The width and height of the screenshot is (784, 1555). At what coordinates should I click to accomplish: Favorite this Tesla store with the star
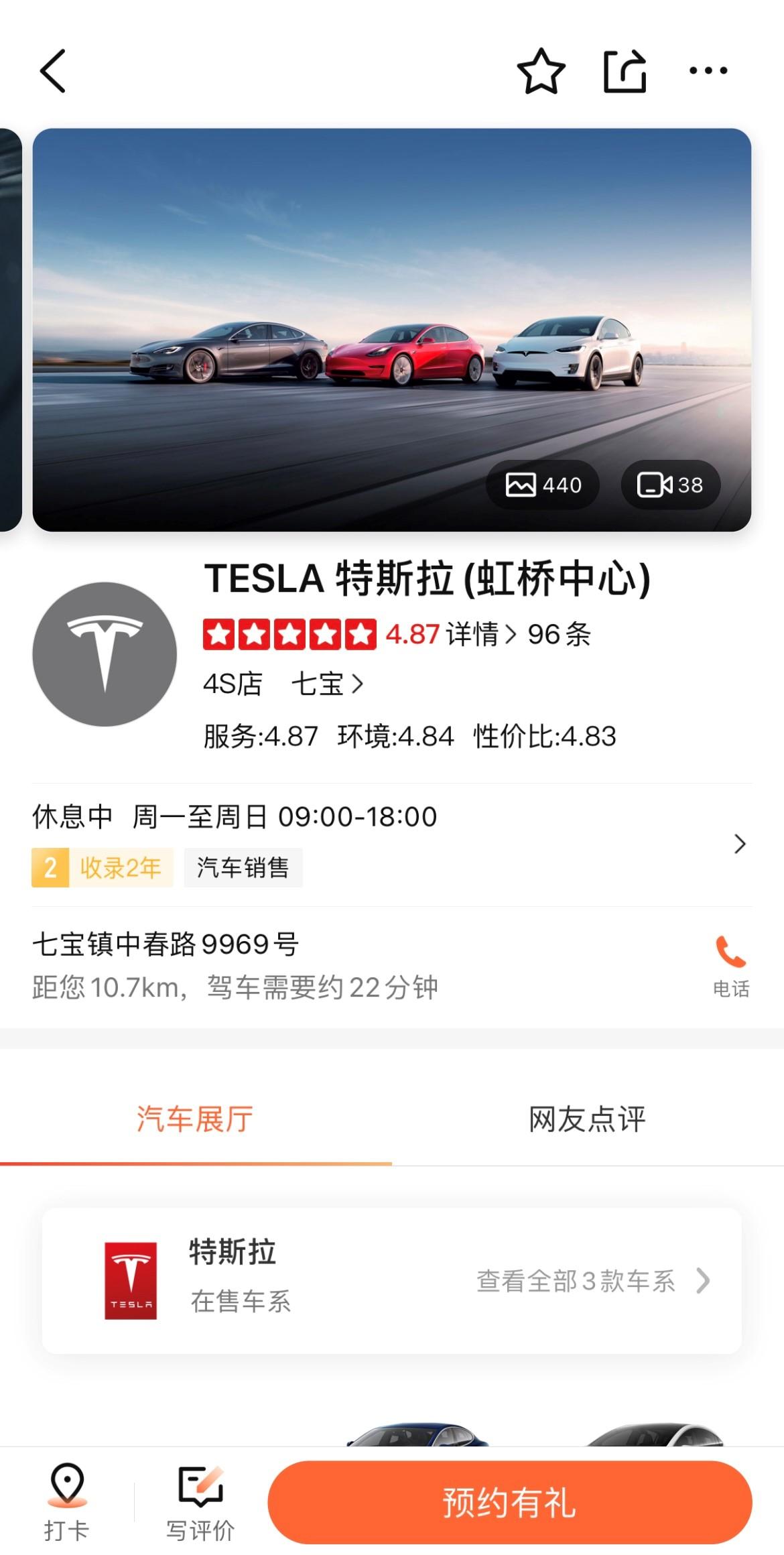tap(541, 71)
